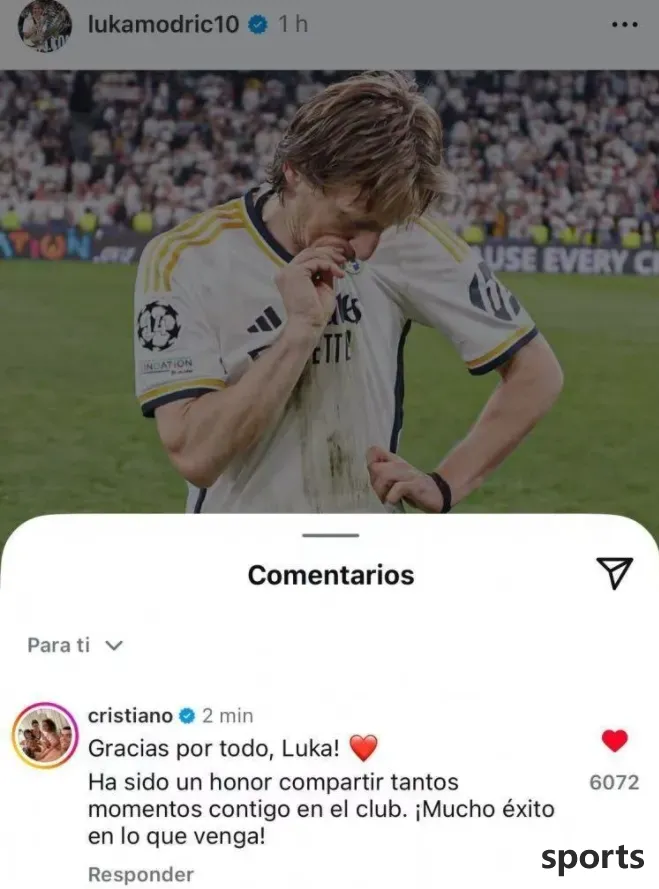Tap the comments sheet drag handle

point(329,535)
